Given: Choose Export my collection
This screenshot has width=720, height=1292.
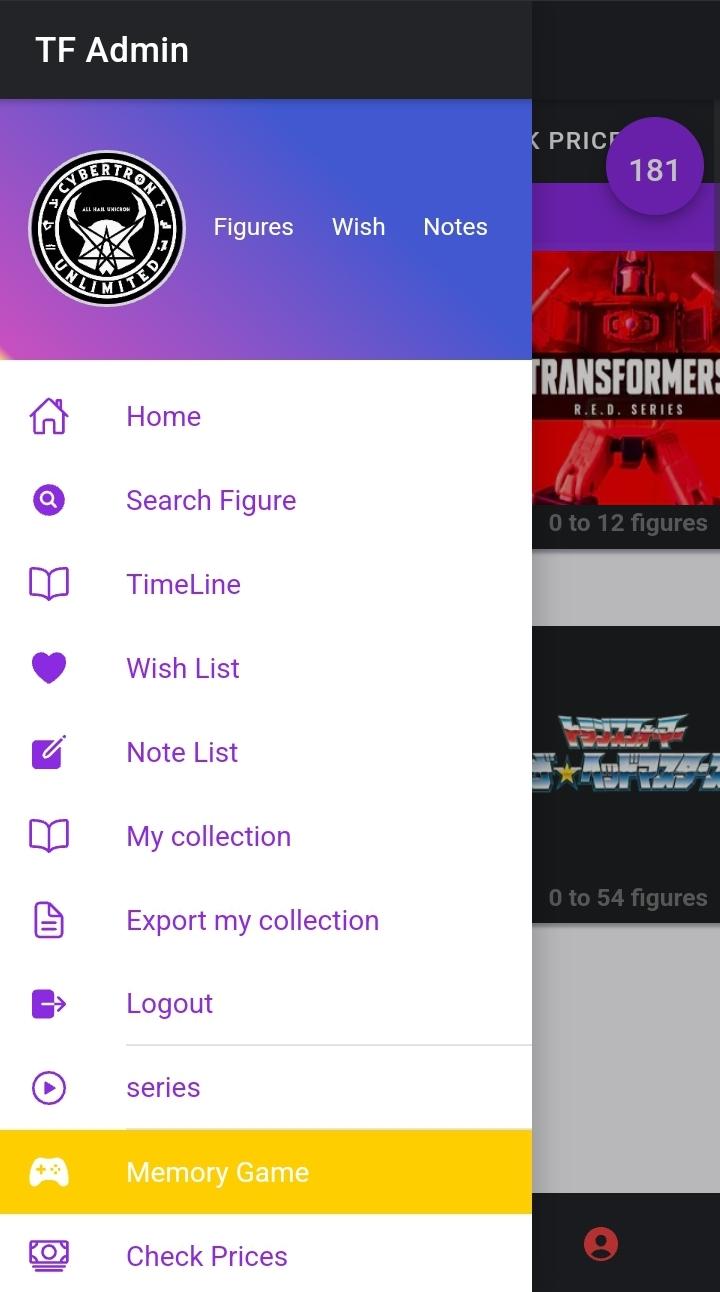Looking at the screenshot, I should [253, 920].
